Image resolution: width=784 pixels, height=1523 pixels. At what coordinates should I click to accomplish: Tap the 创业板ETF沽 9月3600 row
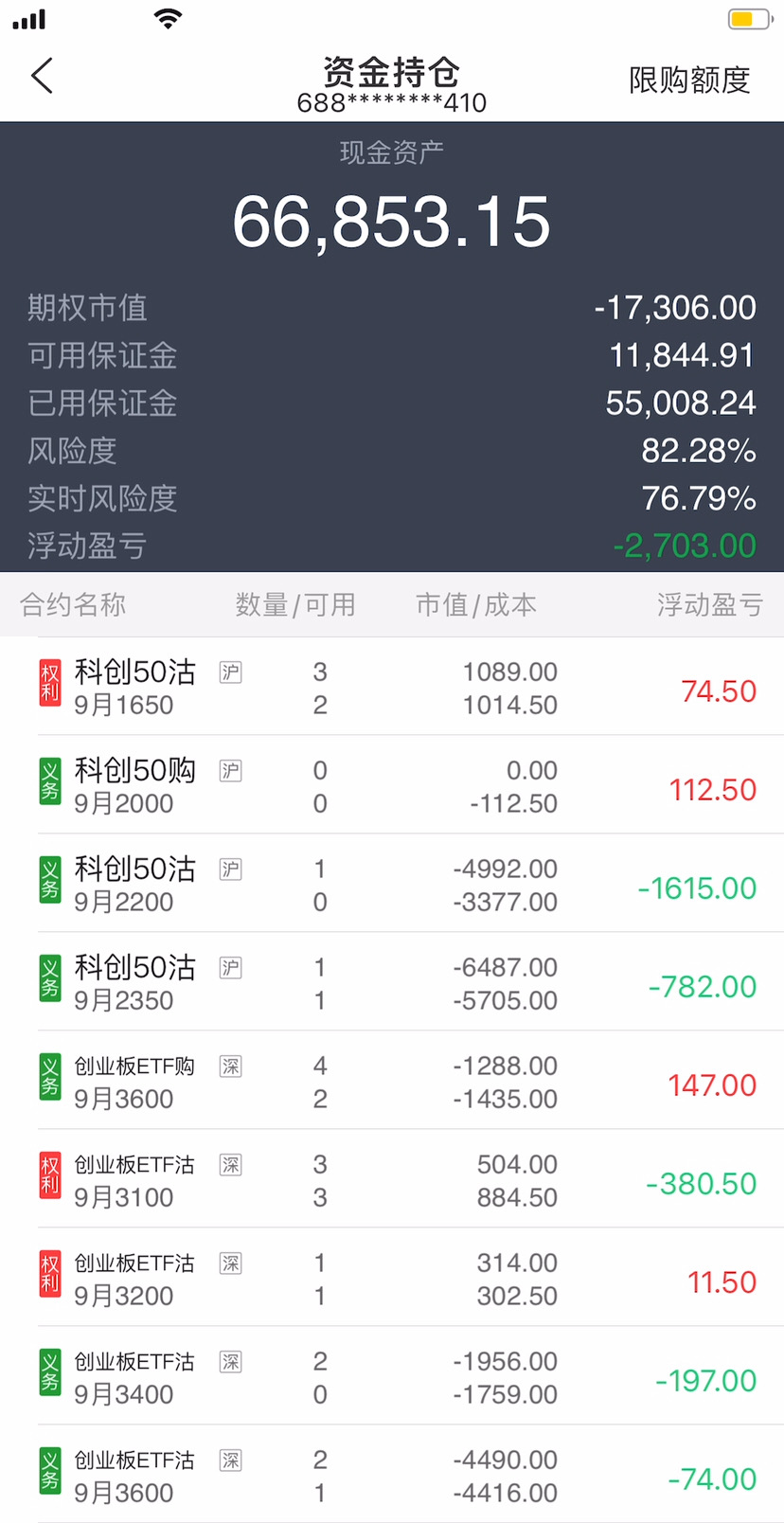pyautogui.click(x=392, y=1474)
